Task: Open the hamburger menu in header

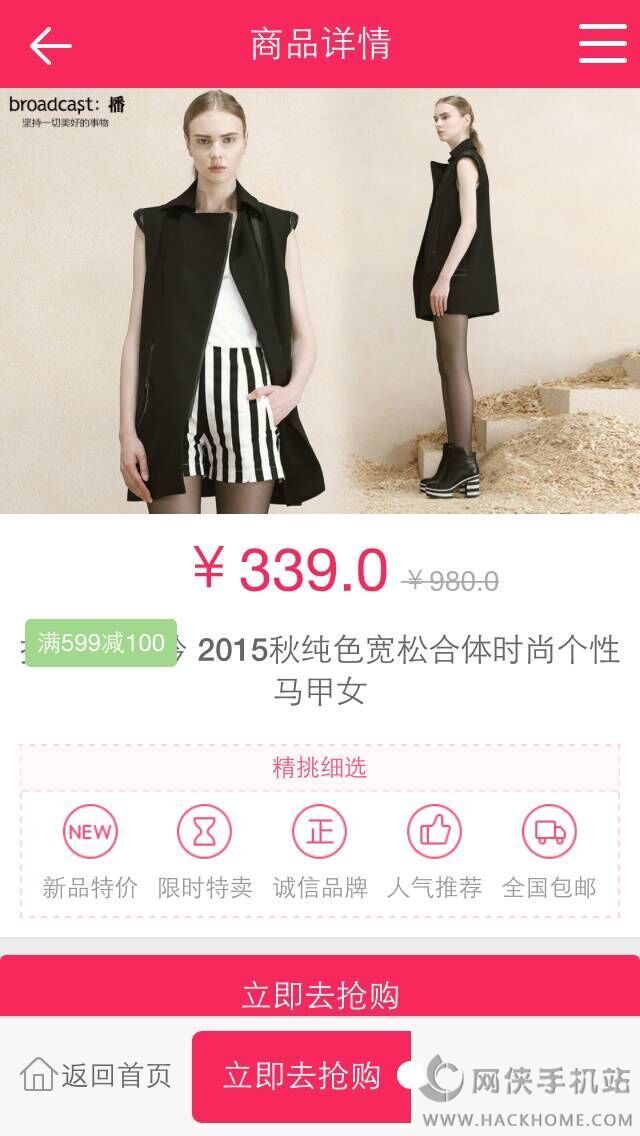Action: (x=602, y=44)
